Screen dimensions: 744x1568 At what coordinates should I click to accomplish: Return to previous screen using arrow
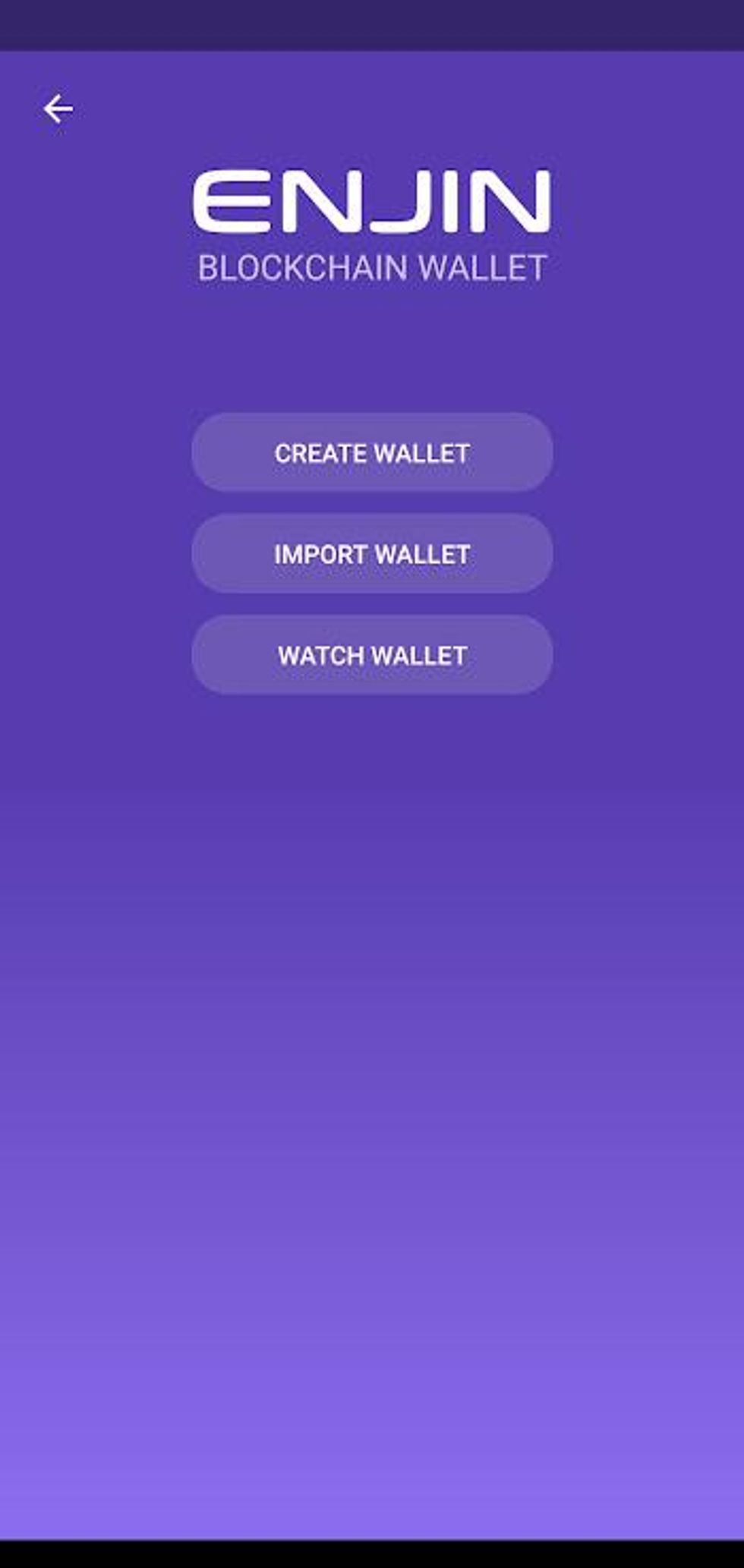pyautogui.click(x=60, y=107)
